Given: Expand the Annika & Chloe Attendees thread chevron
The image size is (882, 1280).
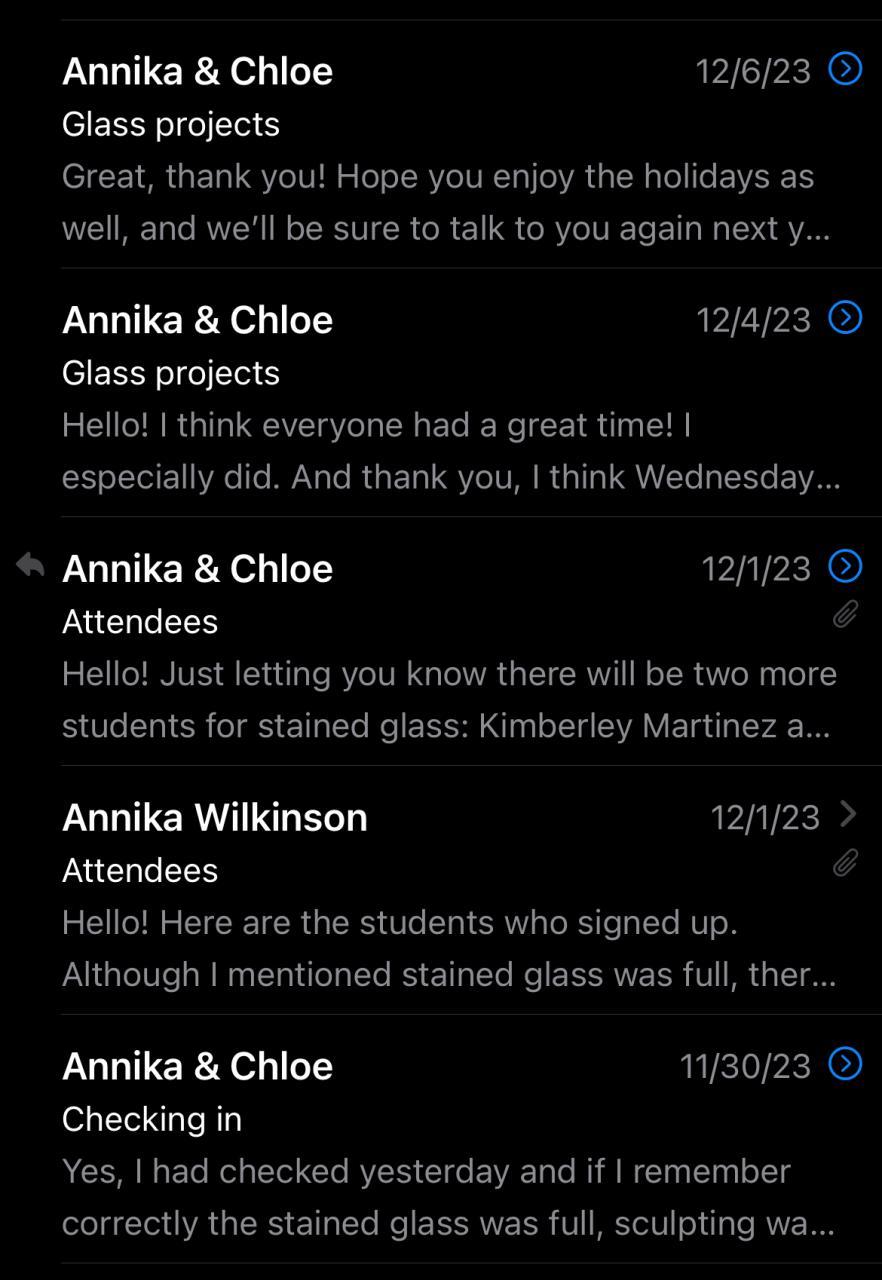Looking at the screenshot, I should 846,567.
